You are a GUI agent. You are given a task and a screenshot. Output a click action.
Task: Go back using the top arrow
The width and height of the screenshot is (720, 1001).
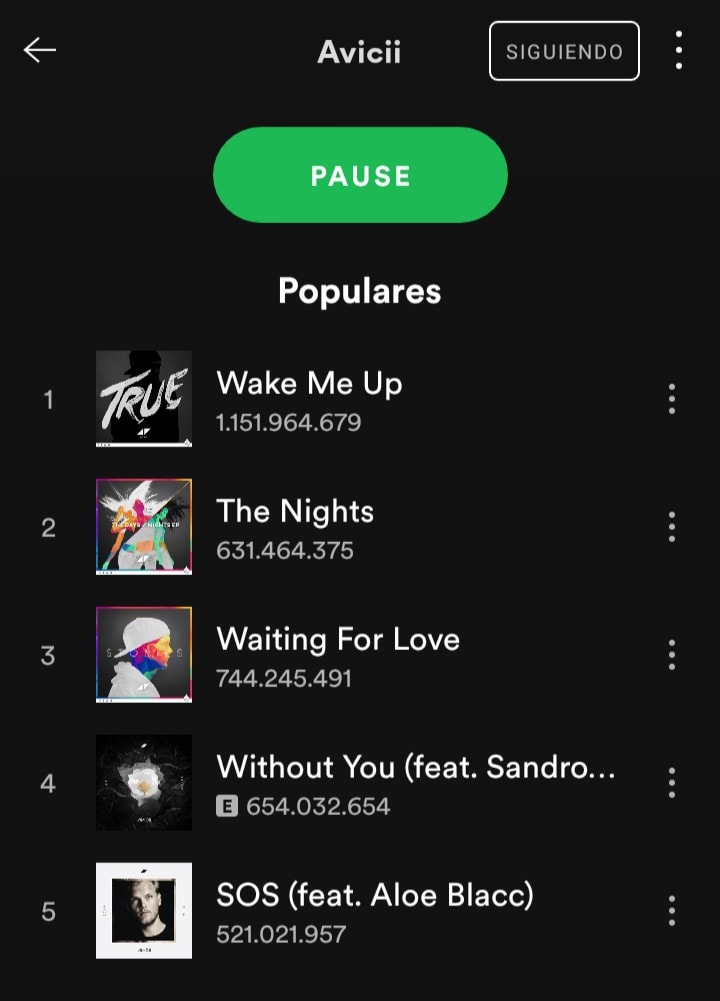tap(40, 50)
